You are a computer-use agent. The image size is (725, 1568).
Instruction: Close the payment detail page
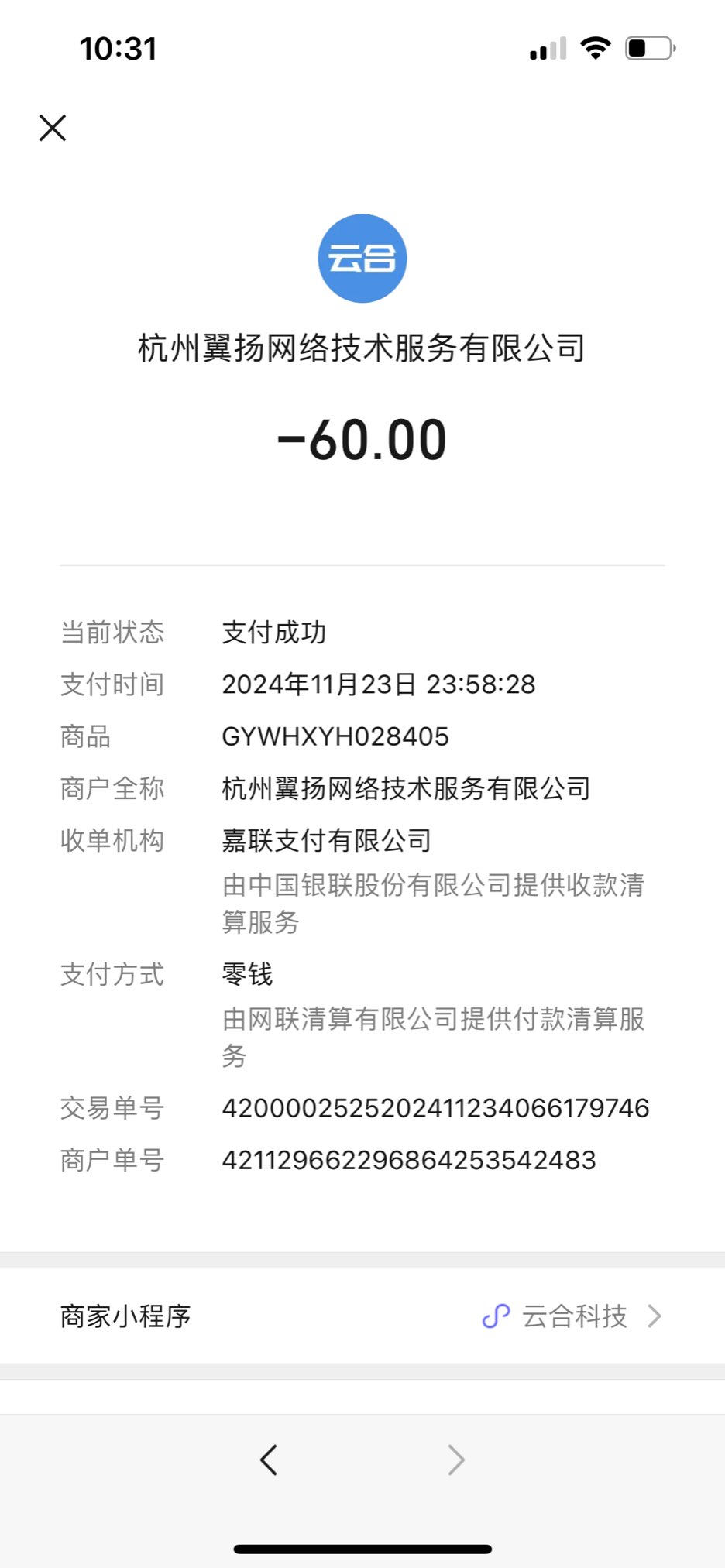tap(53, 128)
